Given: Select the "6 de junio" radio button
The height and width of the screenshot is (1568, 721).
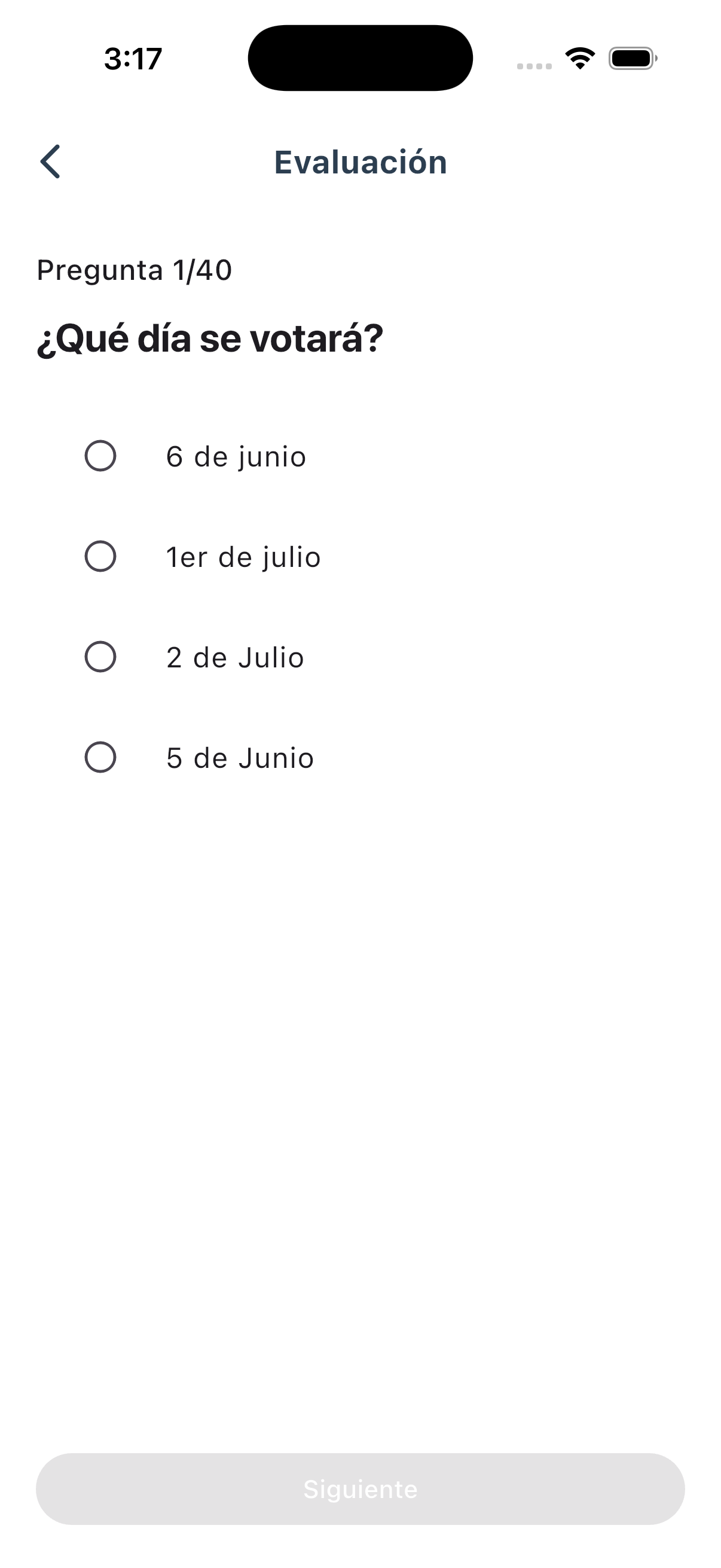Looking at the screenshot, I should coord(101,455).
